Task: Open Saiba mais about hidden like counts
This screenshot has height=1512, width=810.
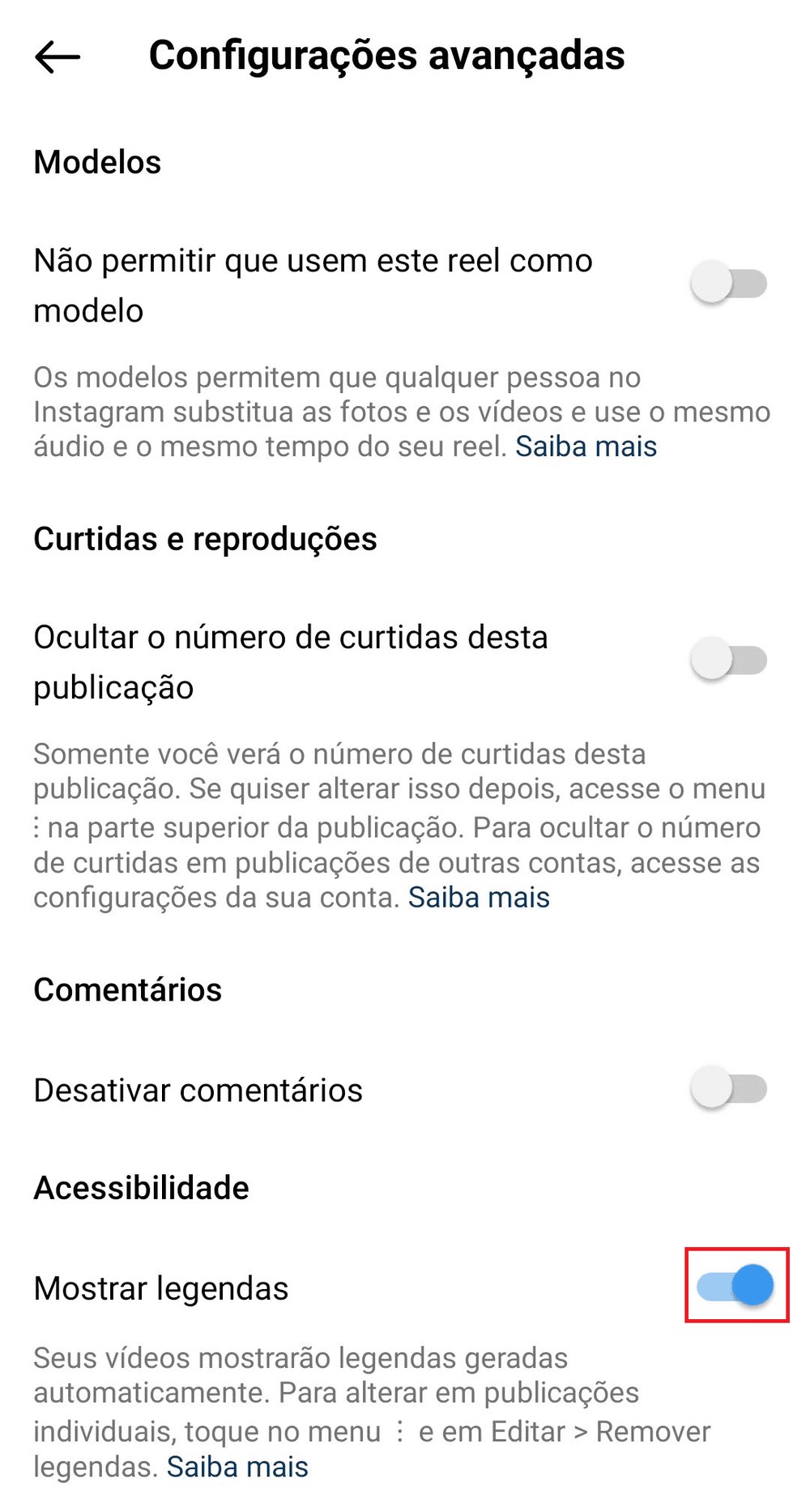Action: [480, 897]
